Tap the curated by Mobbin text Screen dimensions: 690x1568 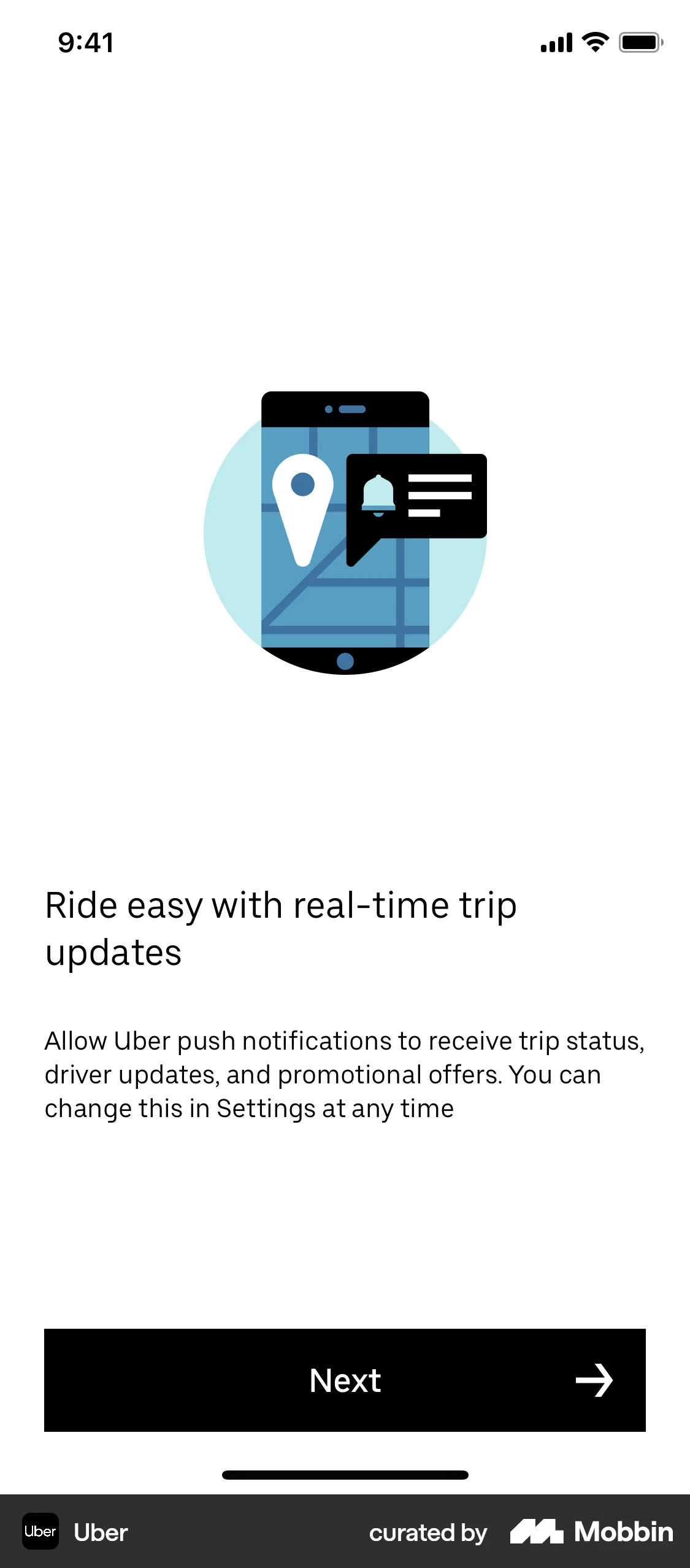pyautogui.click(x=427, y=1532)
